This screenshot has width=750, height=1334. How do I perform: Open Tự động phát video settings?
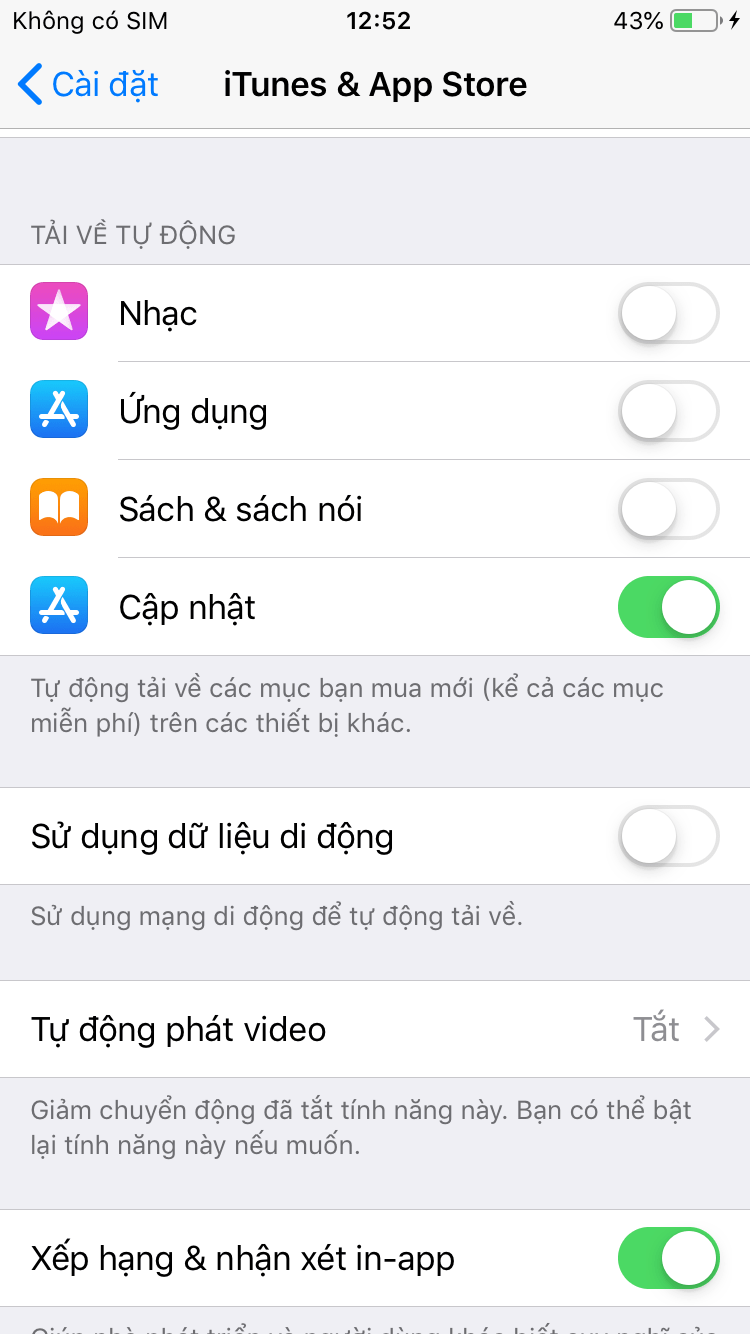coord(375,1029)
